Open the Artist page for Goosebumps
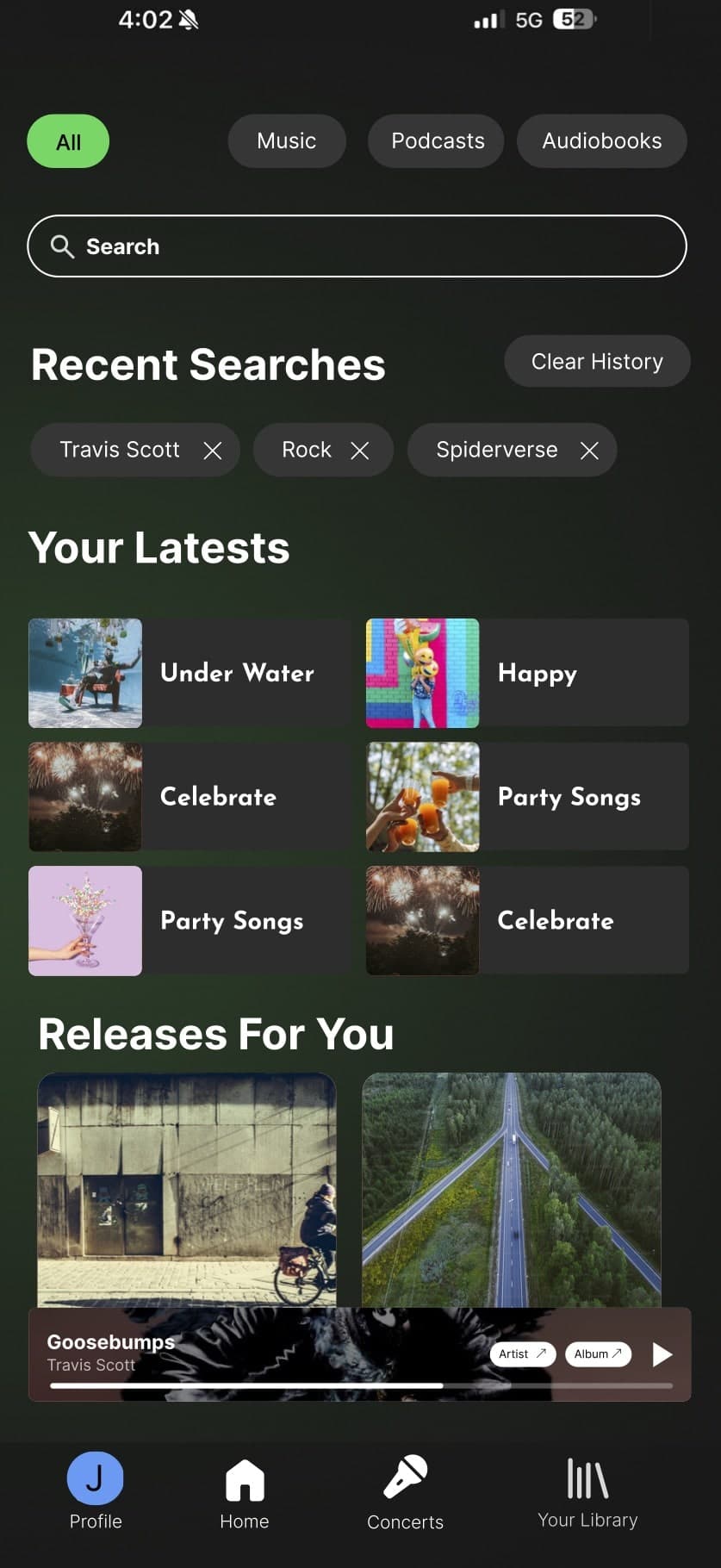 point(522,1353)
